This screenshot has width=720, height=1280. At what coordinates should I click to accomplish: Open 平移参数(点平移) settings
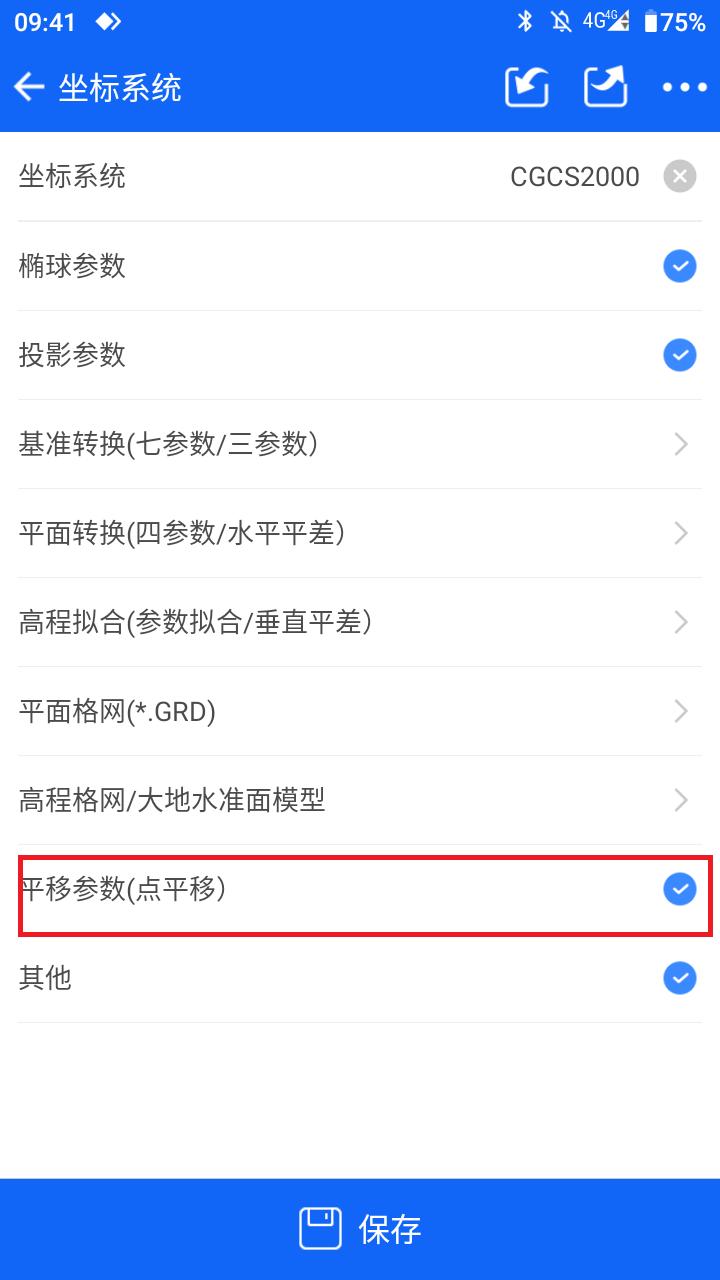(x=360, y=889)
